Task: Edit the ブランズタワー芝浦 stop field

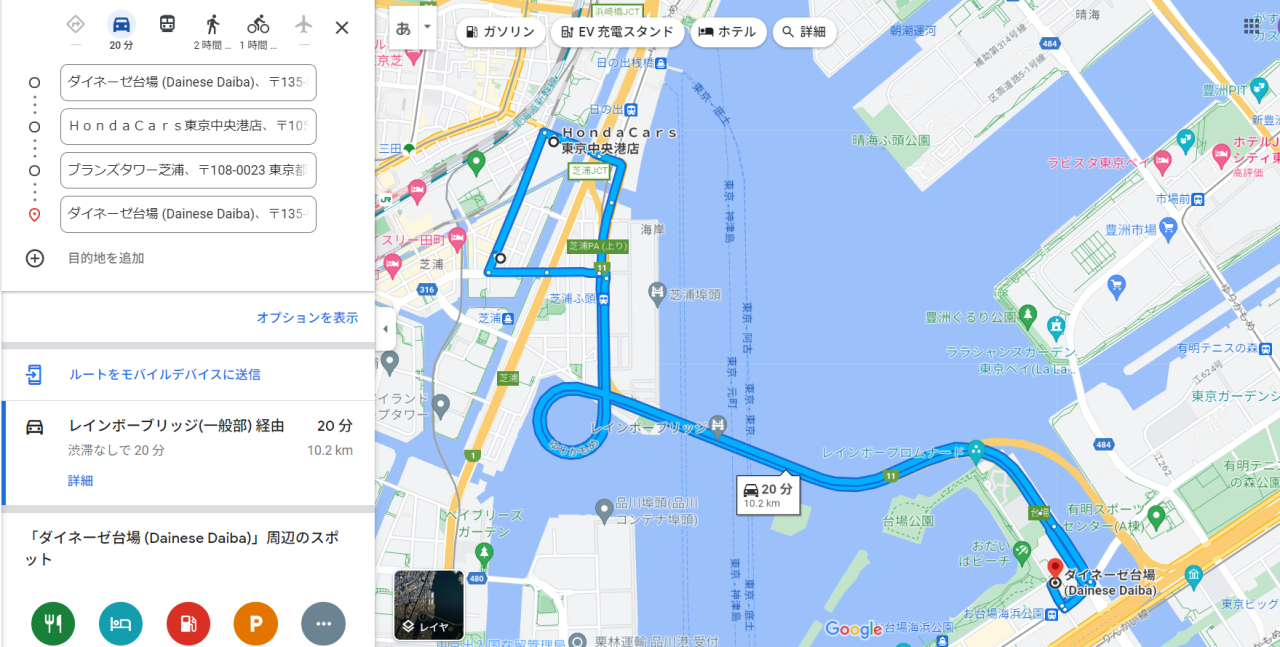Action: coord(188,170)
